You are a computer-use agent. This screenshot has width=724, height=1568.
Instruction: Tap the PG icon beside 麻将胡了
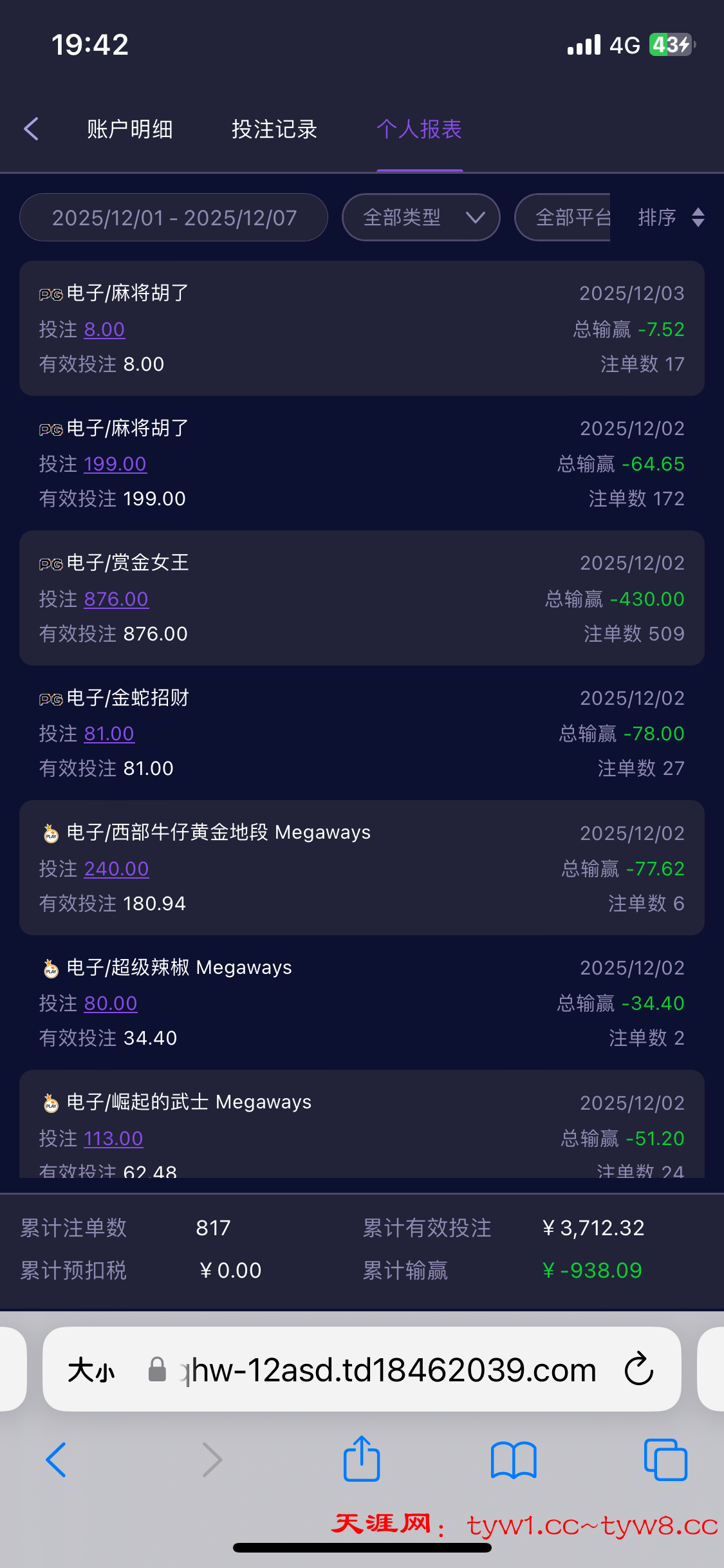pyautogui.click(x=49, y=293)
